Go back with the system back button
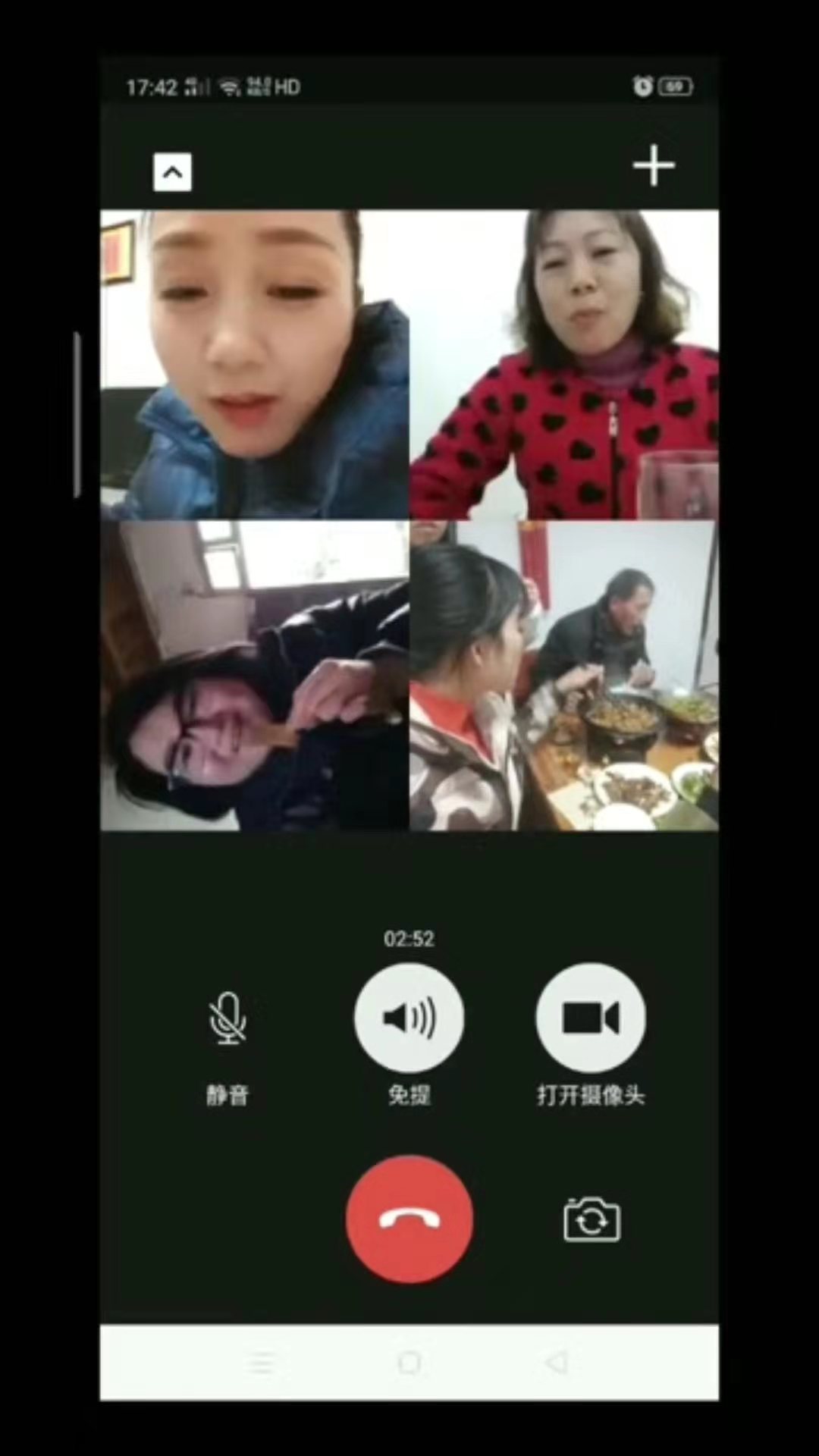This screenshot has width=819, height=1456. 557,1363
